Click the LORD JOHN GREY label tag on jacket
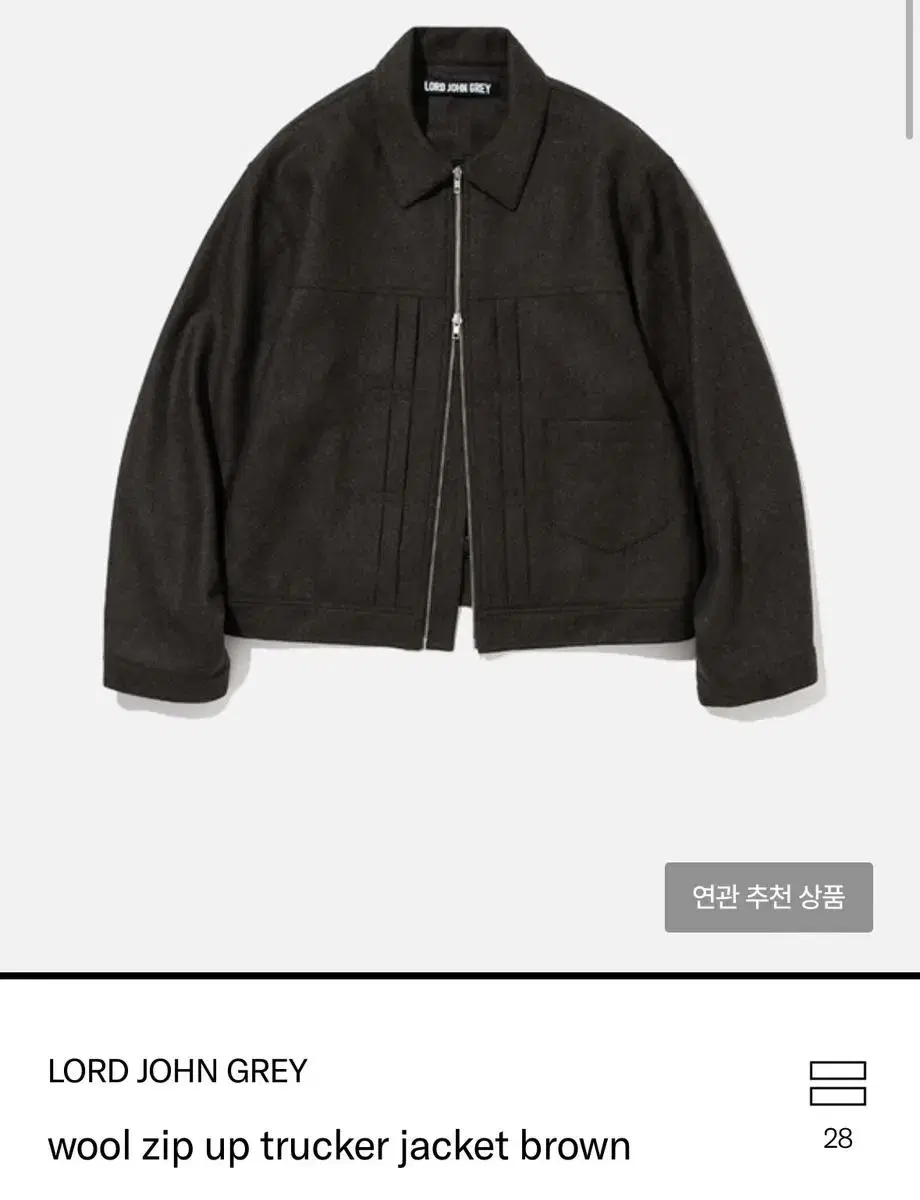Viewport: 920px width, 1200px height. tap(456, 85)
